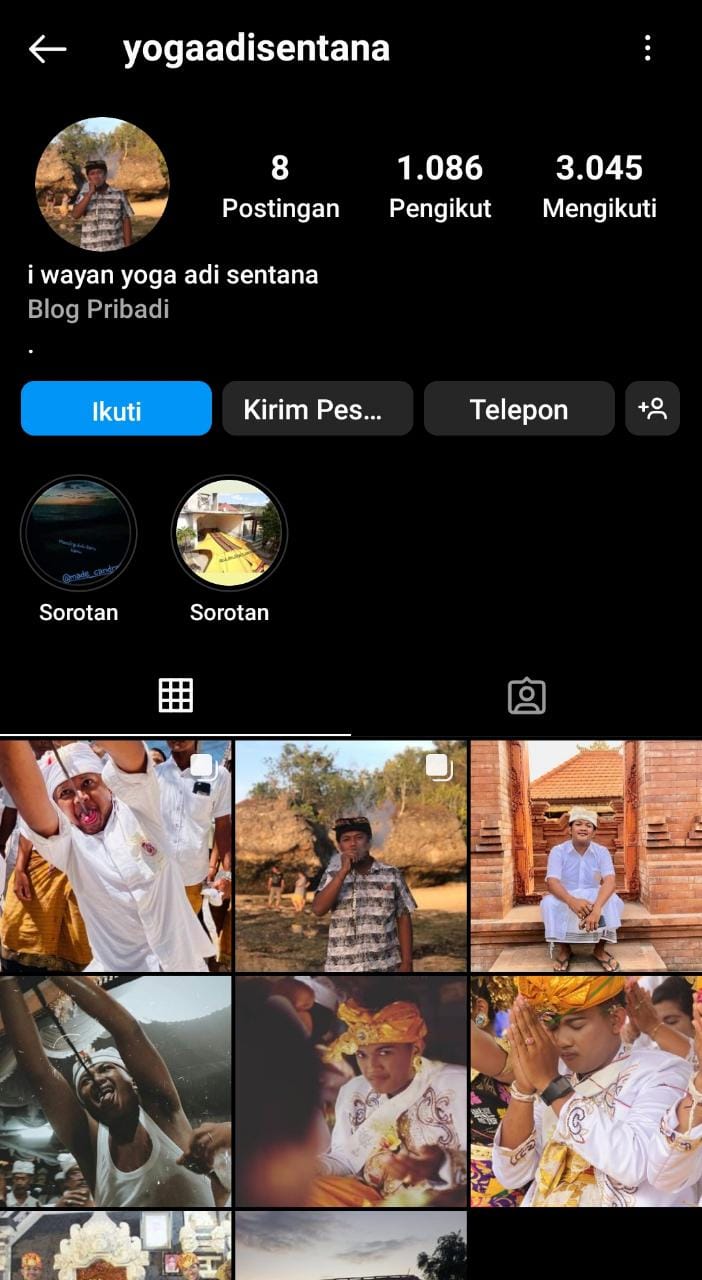The width and height of the screenshot is (702, 1280).
Task: Send a message via Kirim Pesan
Action: point(317,409)
